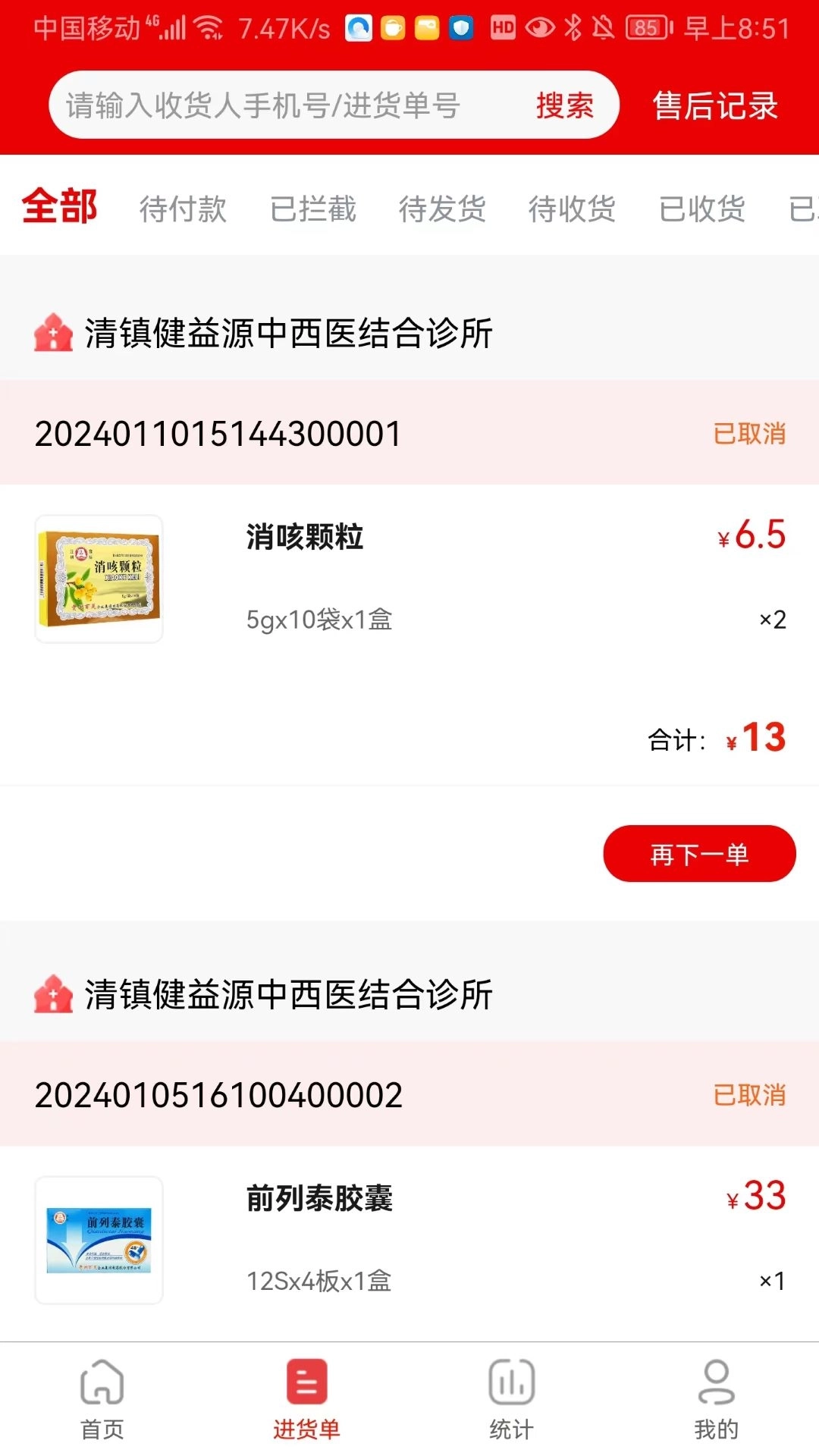
Task: Open the eye icon in the status bar
Action: click(539, 27)
